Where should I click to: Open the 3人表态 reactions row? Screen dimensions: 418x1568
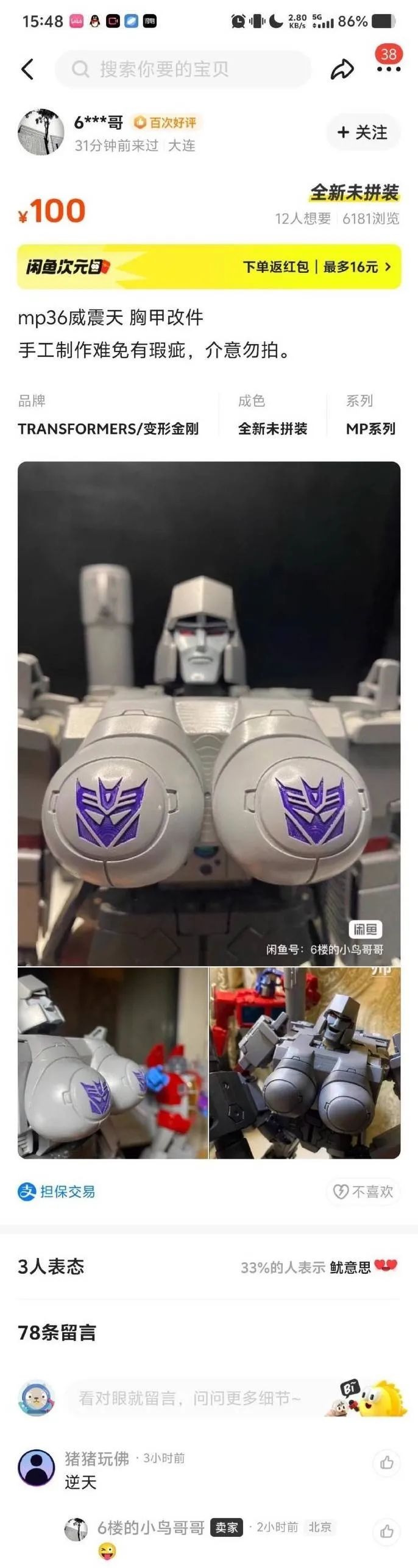pos(209,1267)
